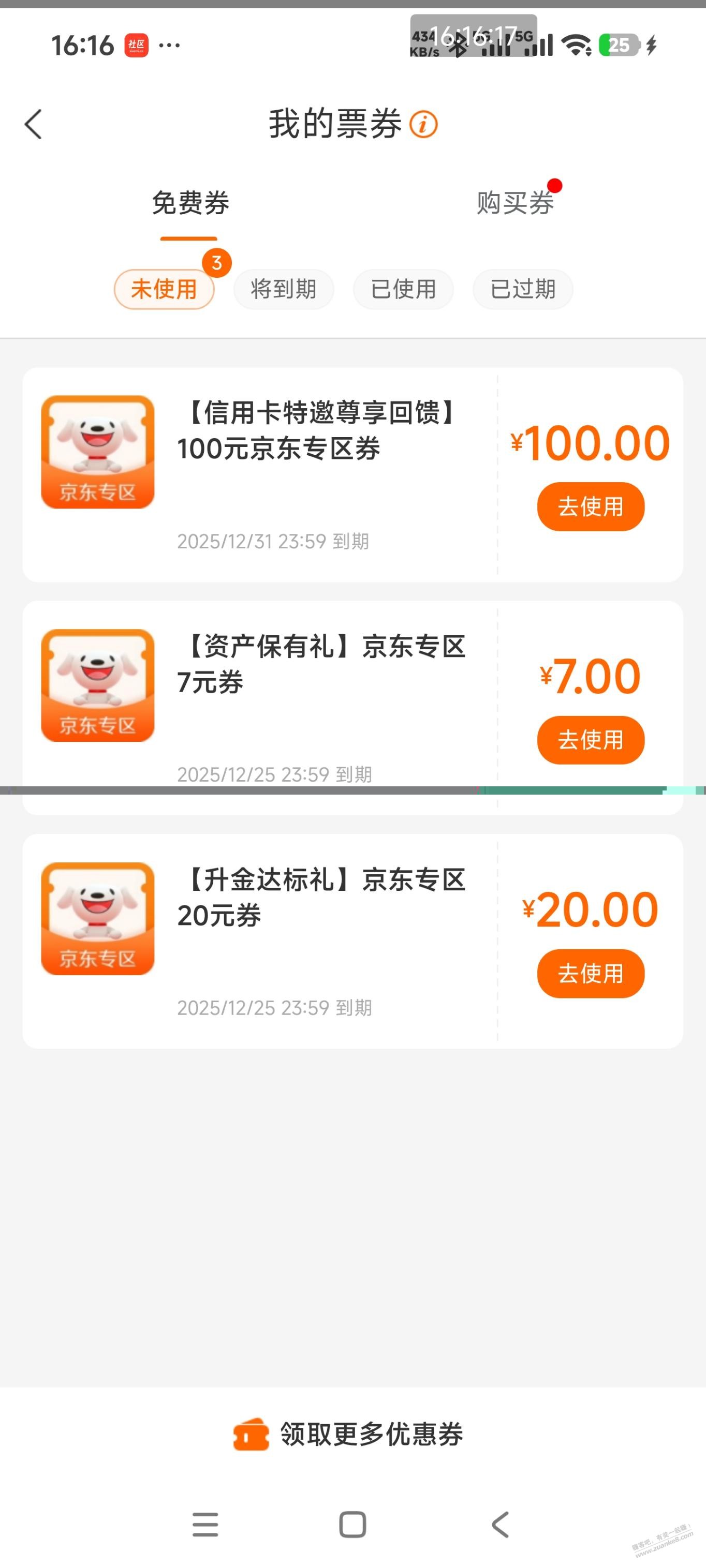Switch to the 免费券 tab
Screen dimensions: 706x1568
(x=190, y=203)
